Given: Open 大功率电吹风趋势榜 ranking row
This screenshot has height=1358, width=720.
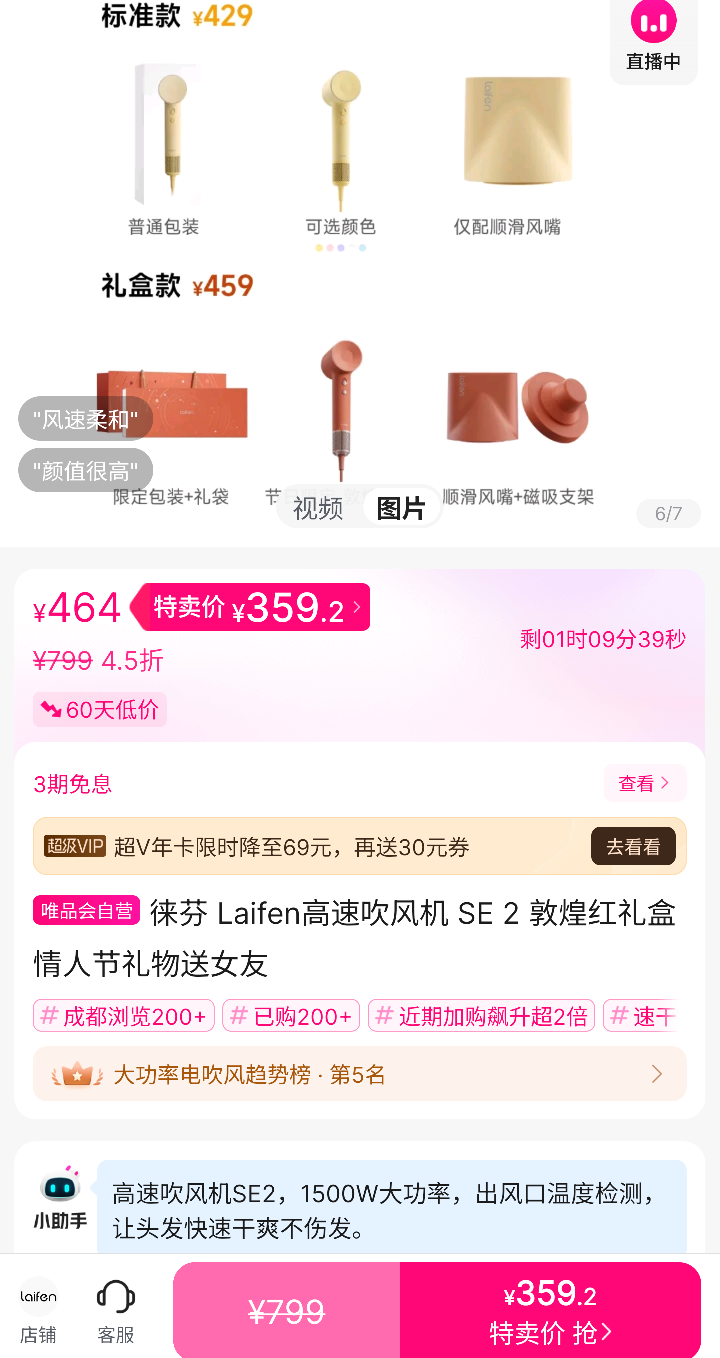Looking at the screenshot, I should point(360,1074).
